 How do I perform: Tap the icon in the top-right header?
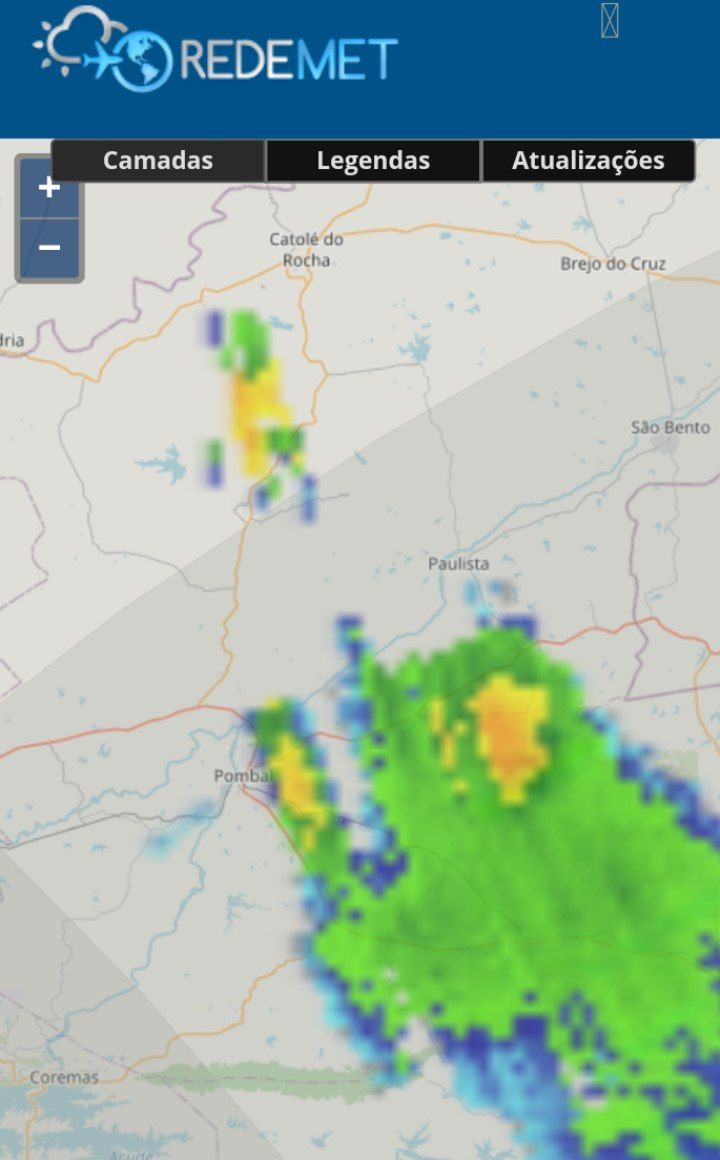click(610, 20)
